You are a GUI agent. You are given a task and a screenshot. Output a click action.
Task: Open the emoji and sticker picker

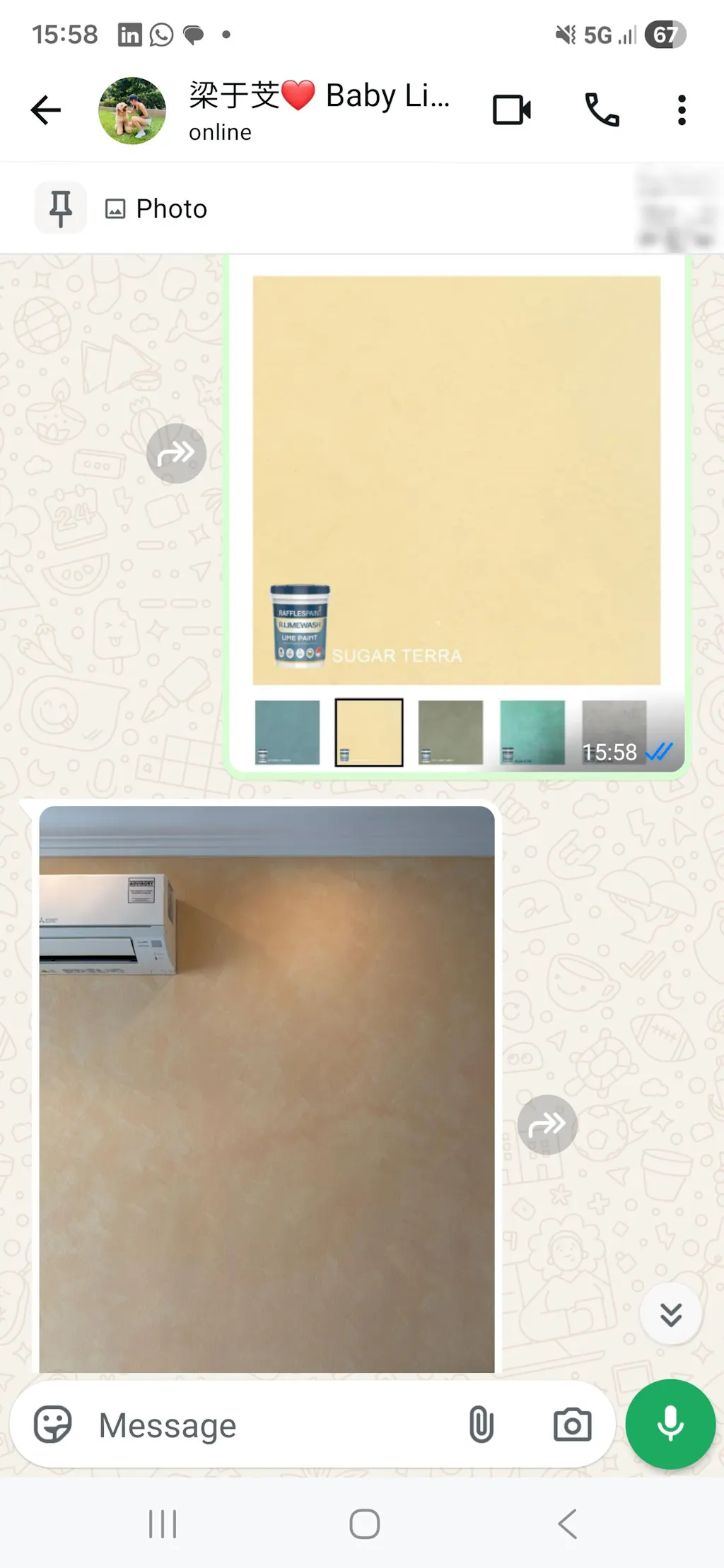point(53,1425)
